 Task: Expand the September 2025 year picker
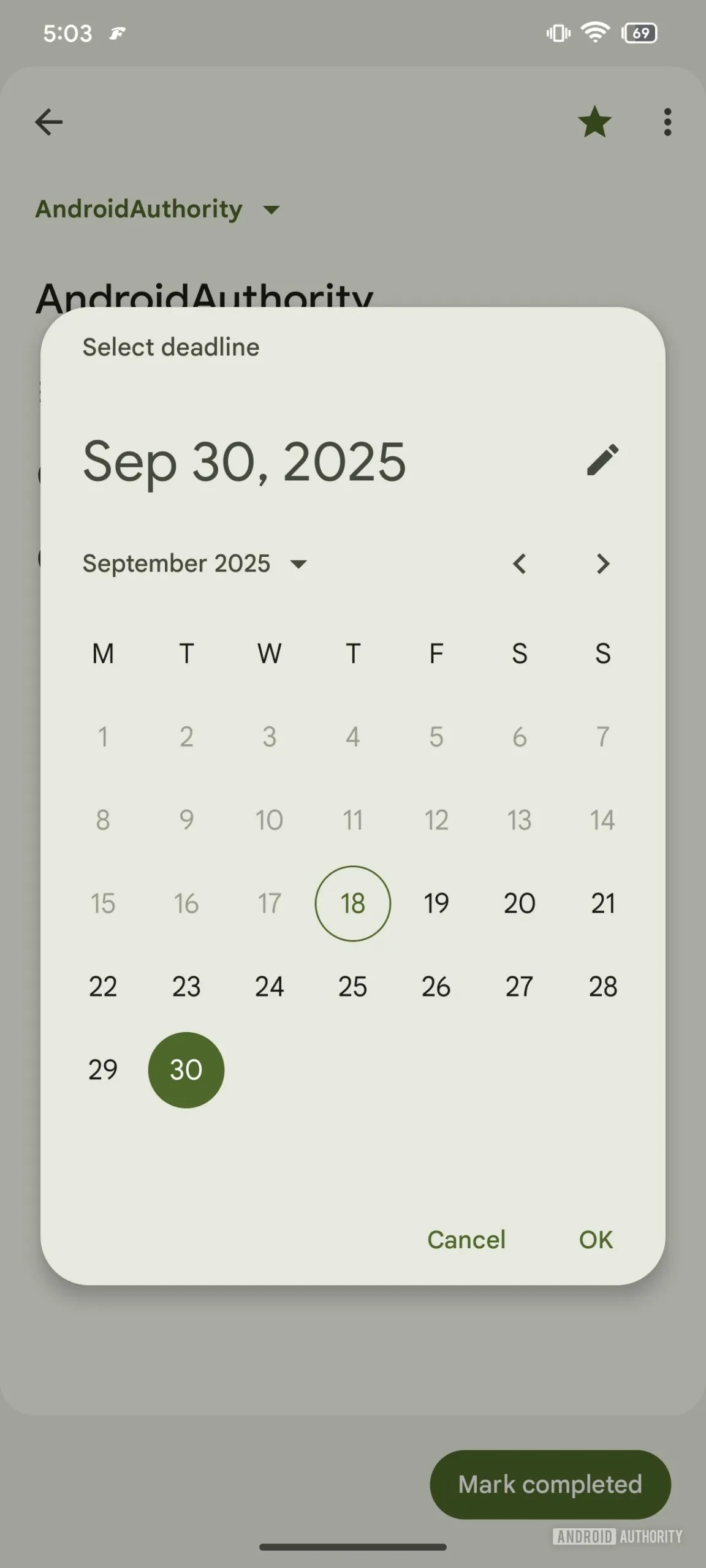tap(195, 563)
